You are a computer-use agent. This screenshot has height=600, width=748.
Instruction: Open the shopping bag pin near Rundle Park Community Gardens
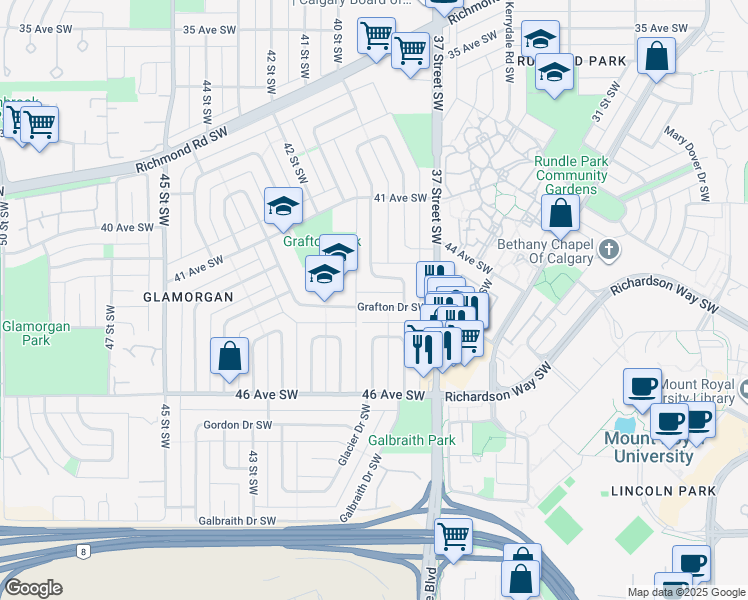(x=561, y=212)
